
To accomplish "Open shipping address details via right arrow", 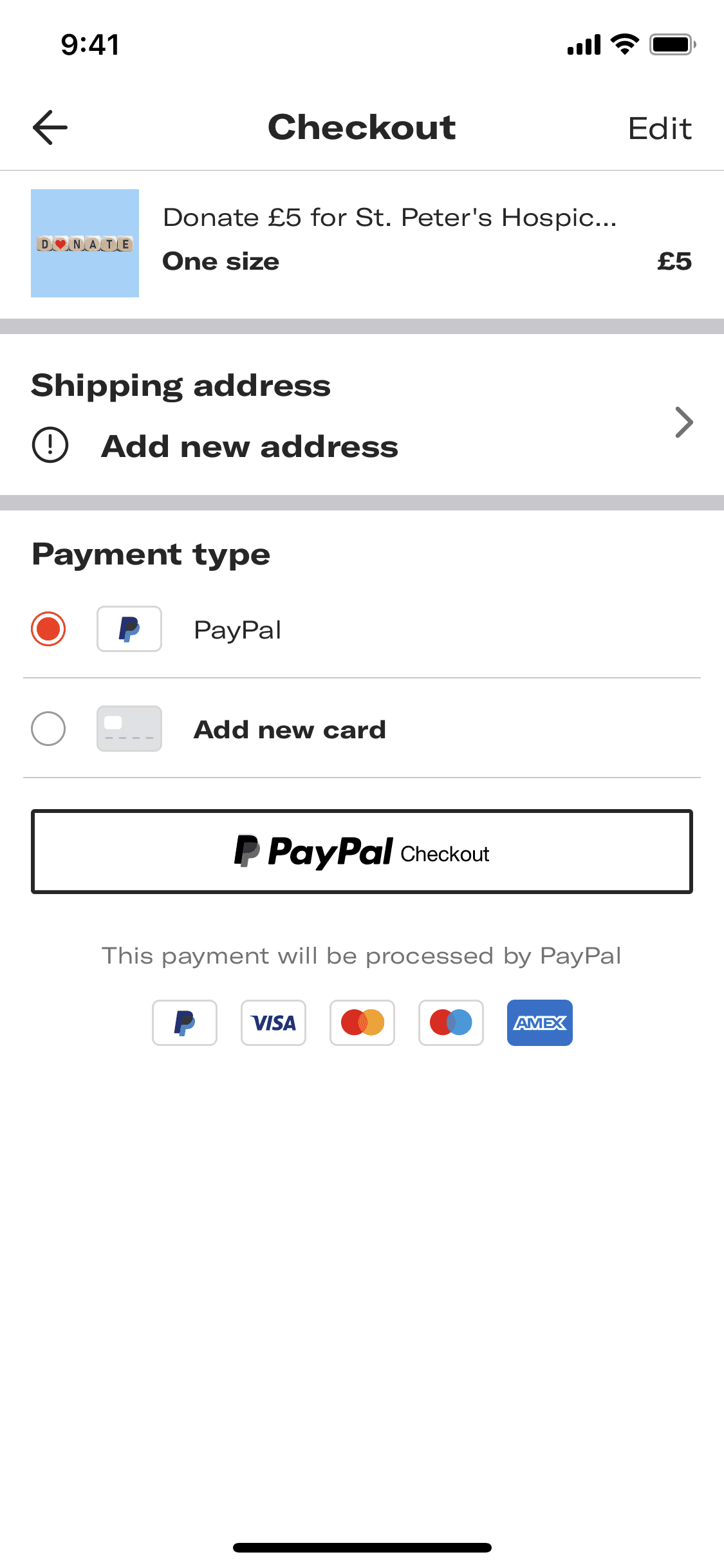I will [684, 422].
